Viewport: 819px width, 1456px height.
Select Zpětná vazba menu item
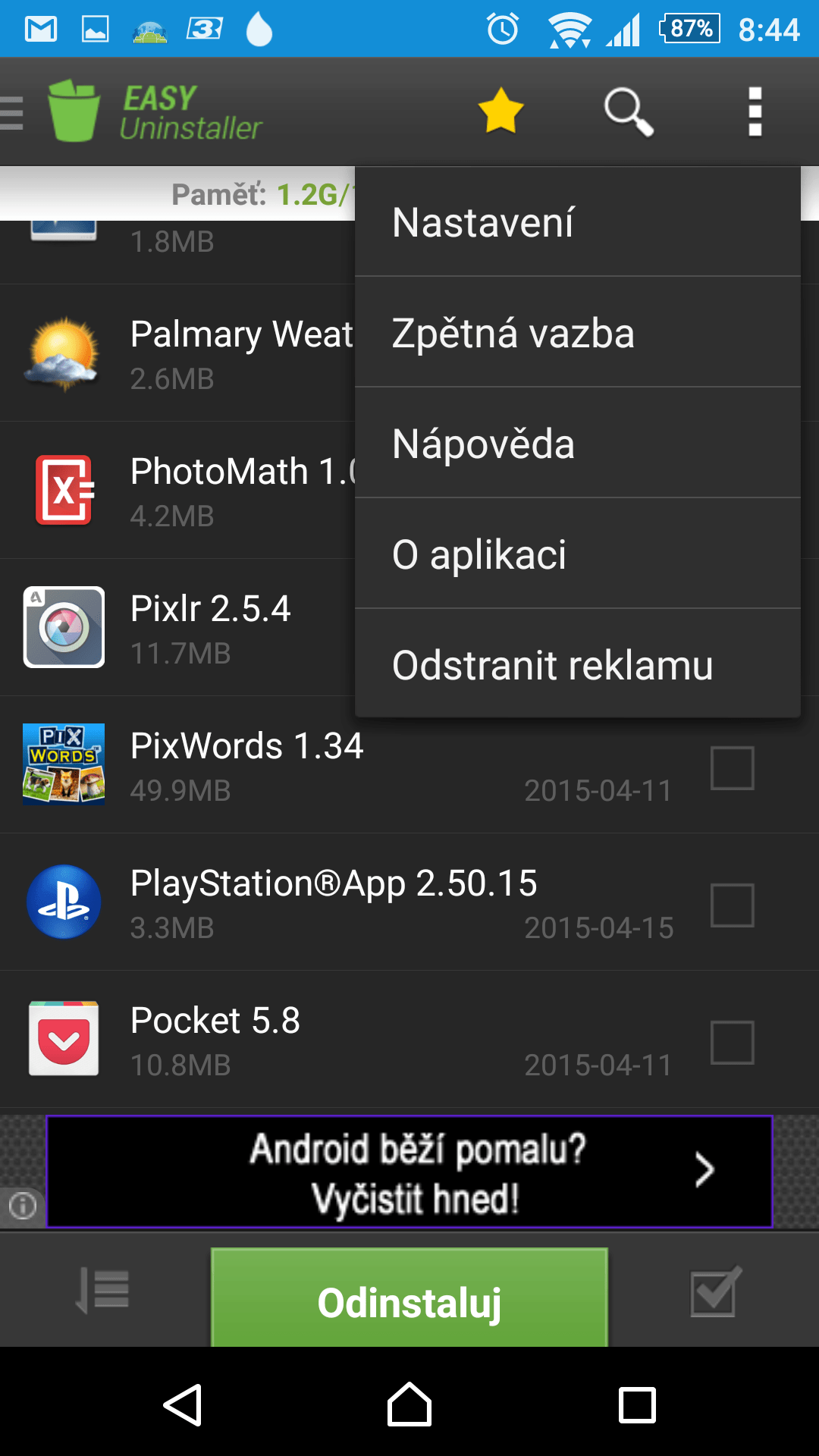click(x=576, y=333)
